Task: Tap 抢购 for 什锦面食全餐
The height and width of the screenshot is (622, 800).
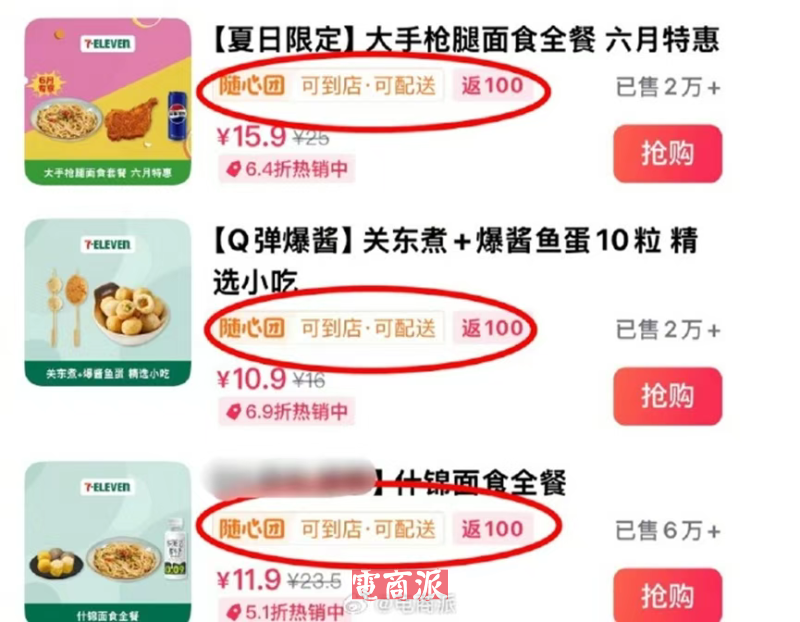Action: pos(667,595)
